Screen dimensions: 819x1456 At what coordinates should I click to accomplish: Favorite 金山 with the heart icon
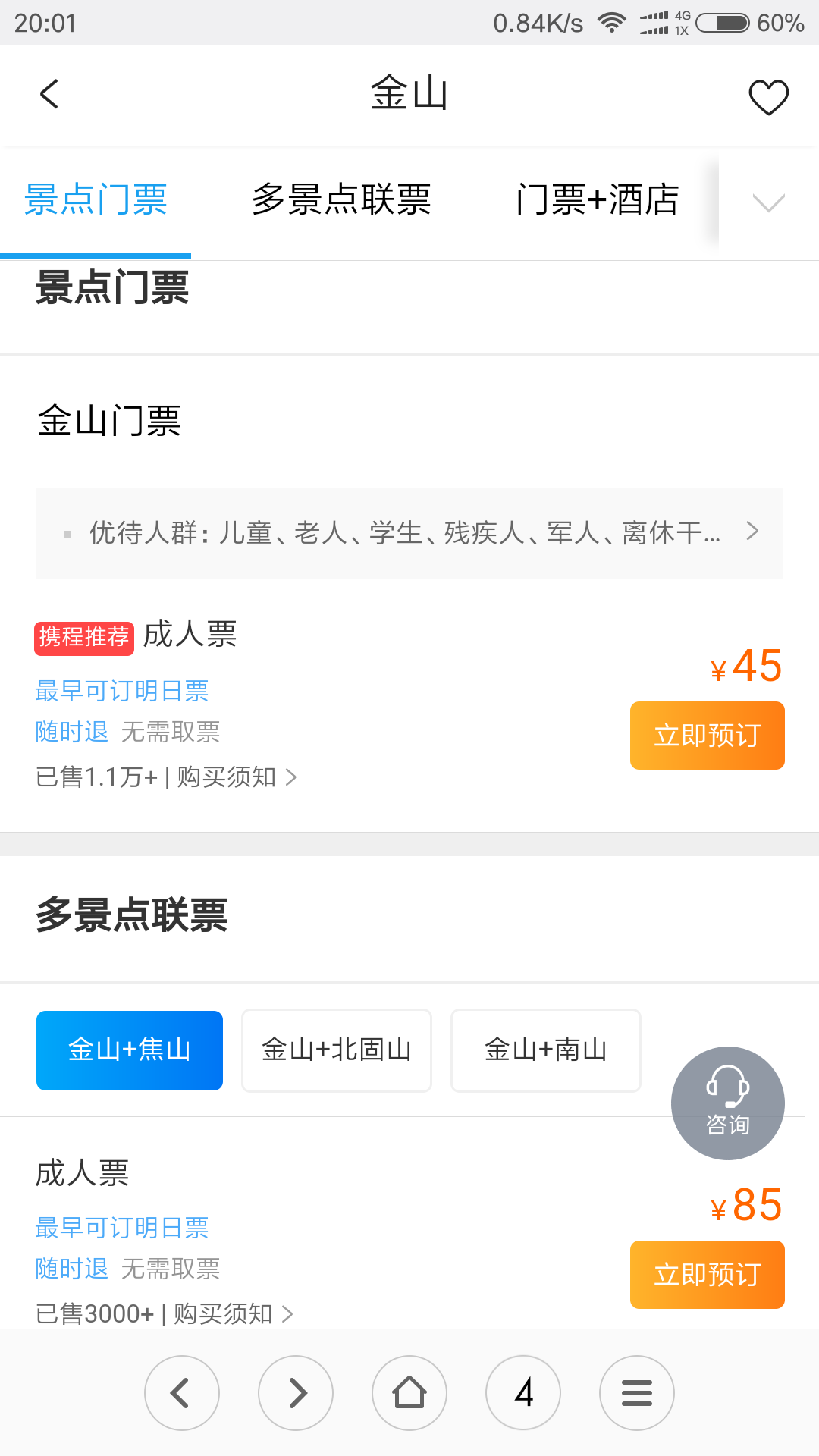click(768, 97)
